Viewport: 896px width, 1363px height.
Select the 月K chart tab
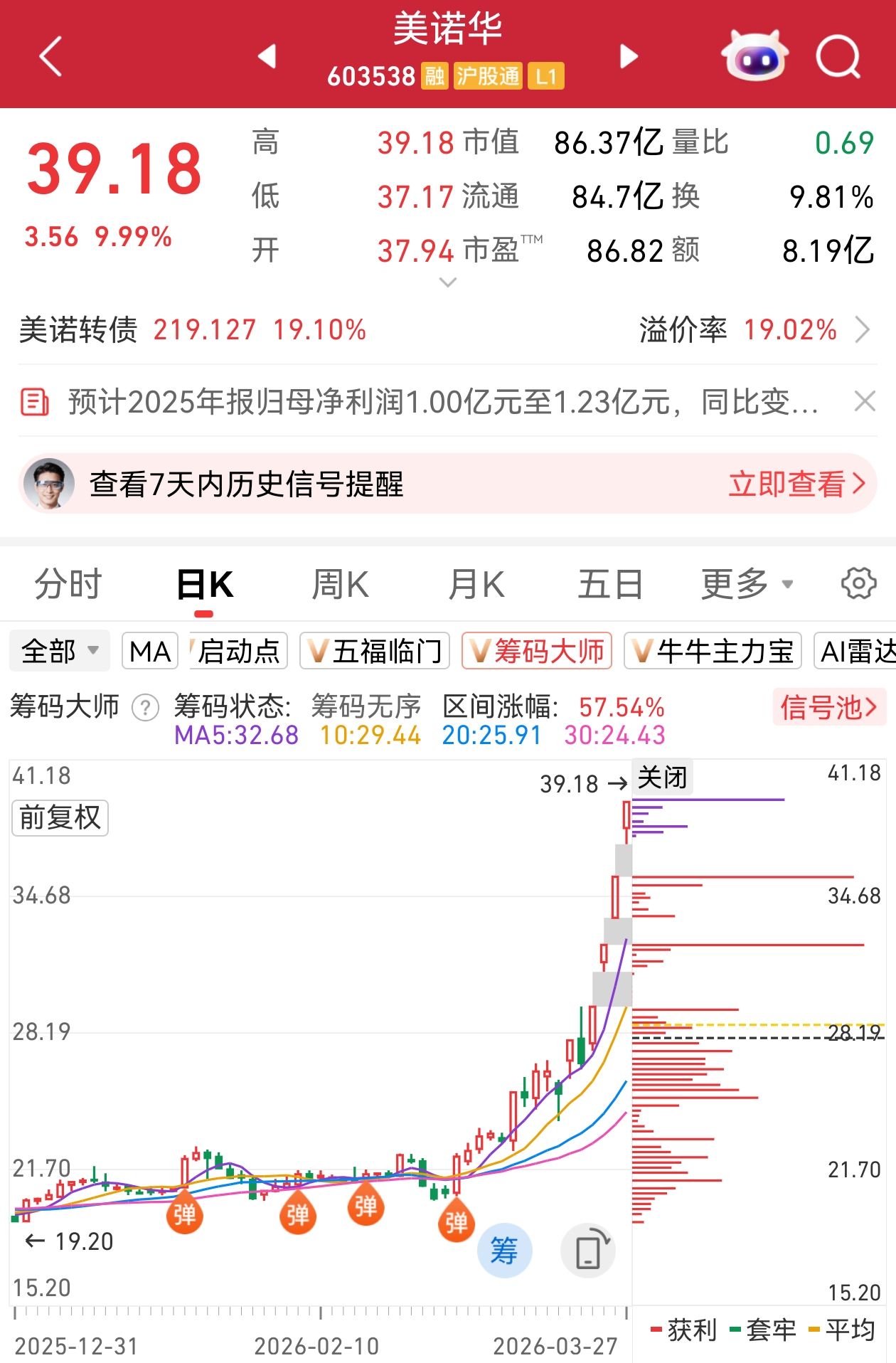point(476,585)
